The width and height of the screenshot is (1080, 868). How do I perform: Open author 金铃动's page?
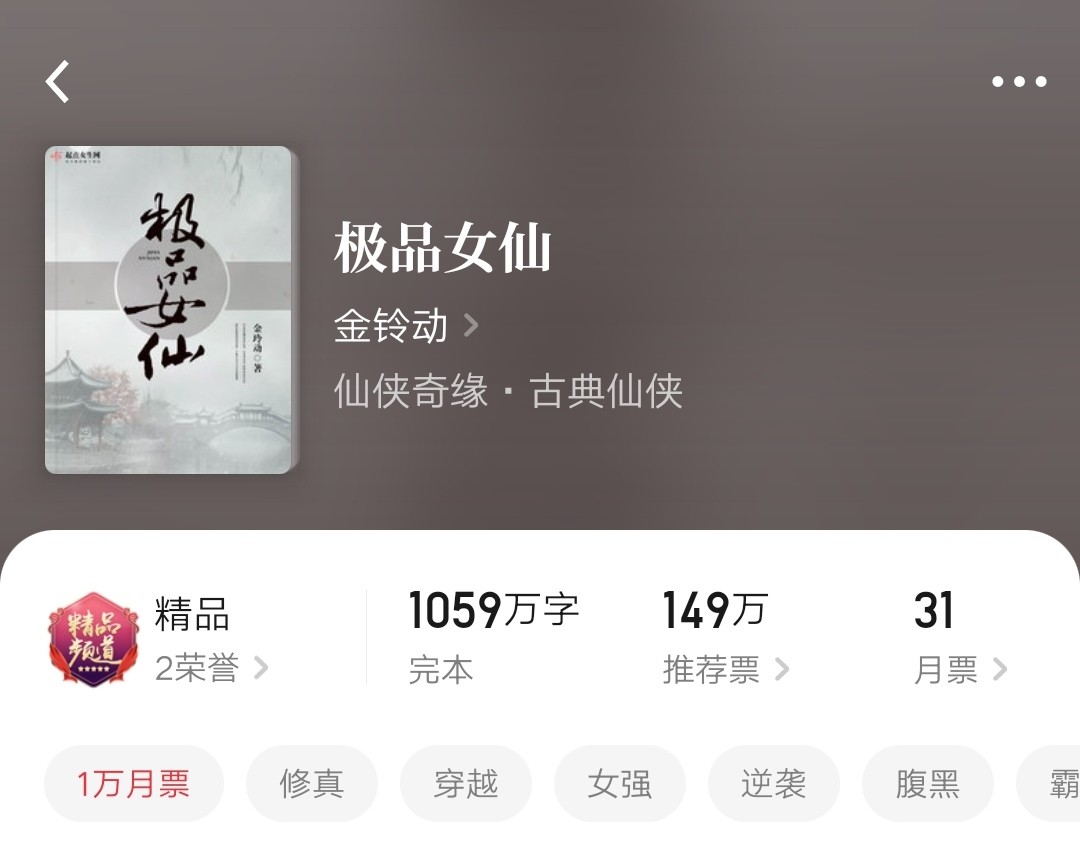[405, 326]
